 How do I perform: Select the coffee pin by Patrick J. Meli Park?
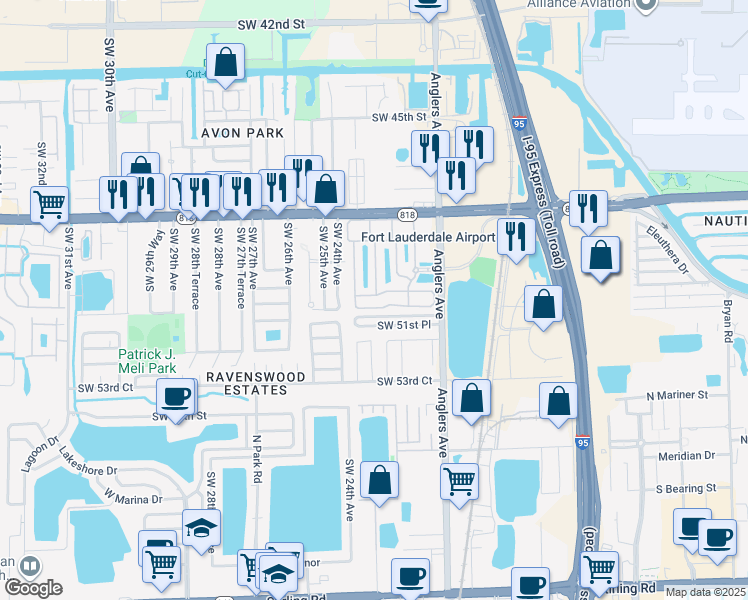pos(175,396)
